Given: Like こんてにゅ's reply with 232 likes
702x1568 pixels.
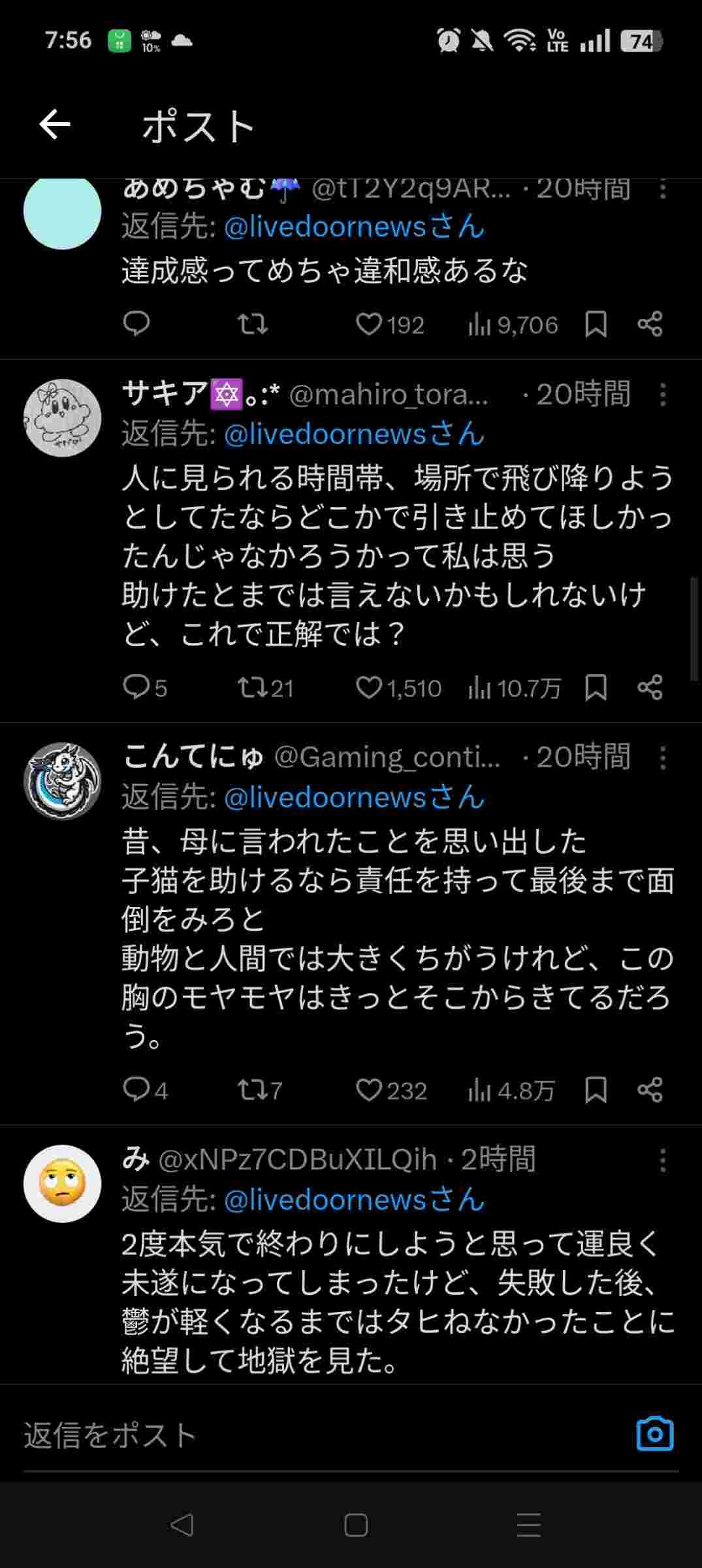Looking at the screenshot, I should click(x=369, y=1090).
